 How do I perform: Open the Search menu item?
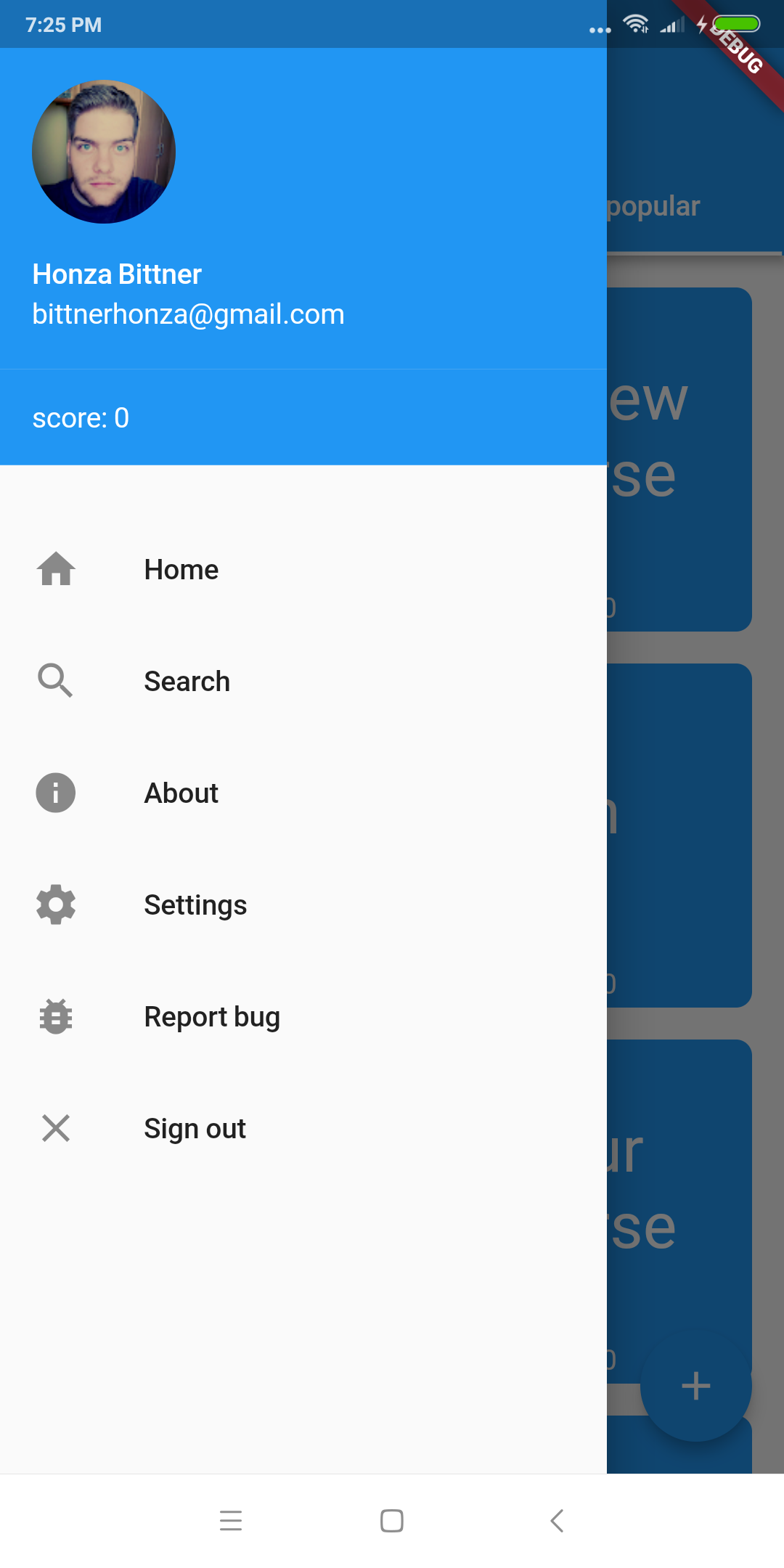point(303,681)
